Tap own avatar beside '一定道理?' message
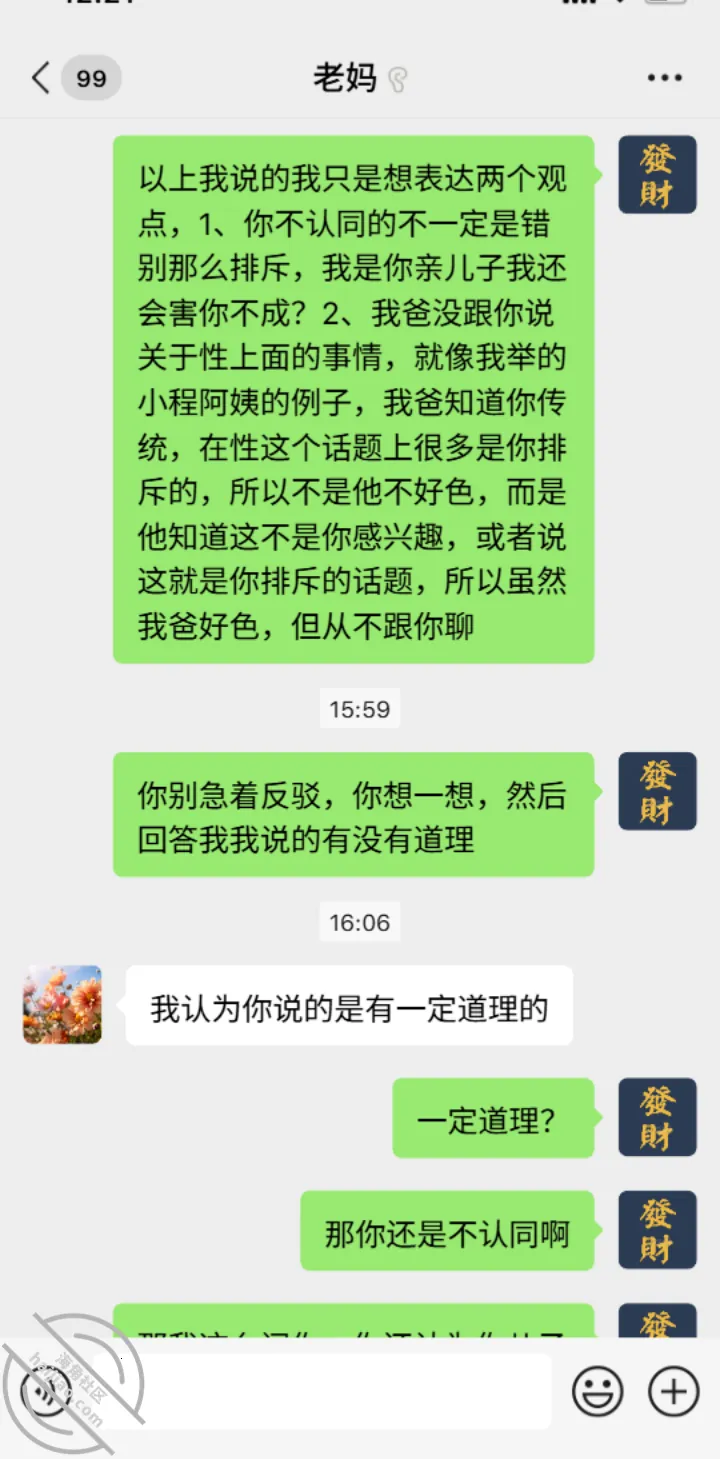Screen dimensions: 720x1459 pyautogui.click(x=657, y=1117)
